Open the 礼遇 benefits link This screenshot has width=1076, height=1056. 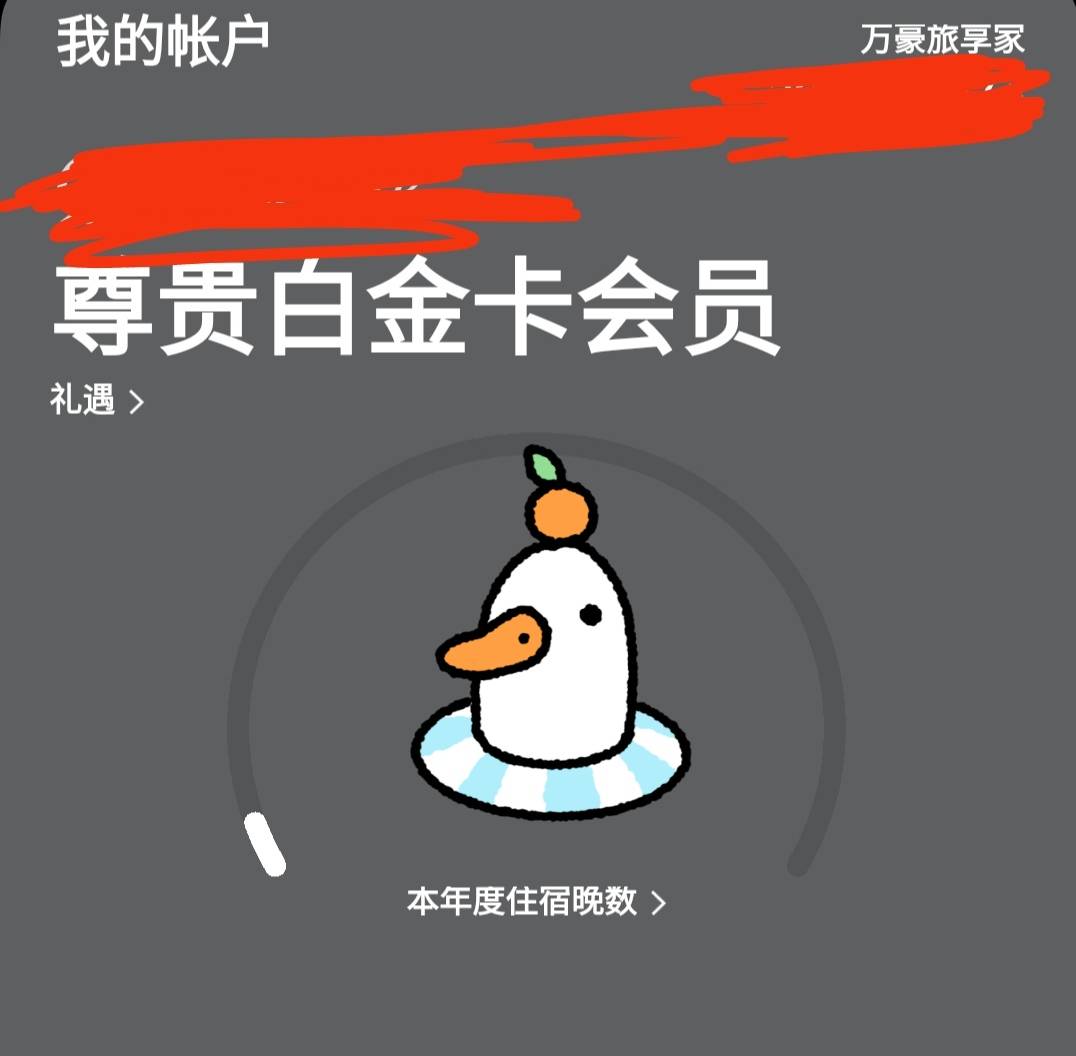coord(97,401)
